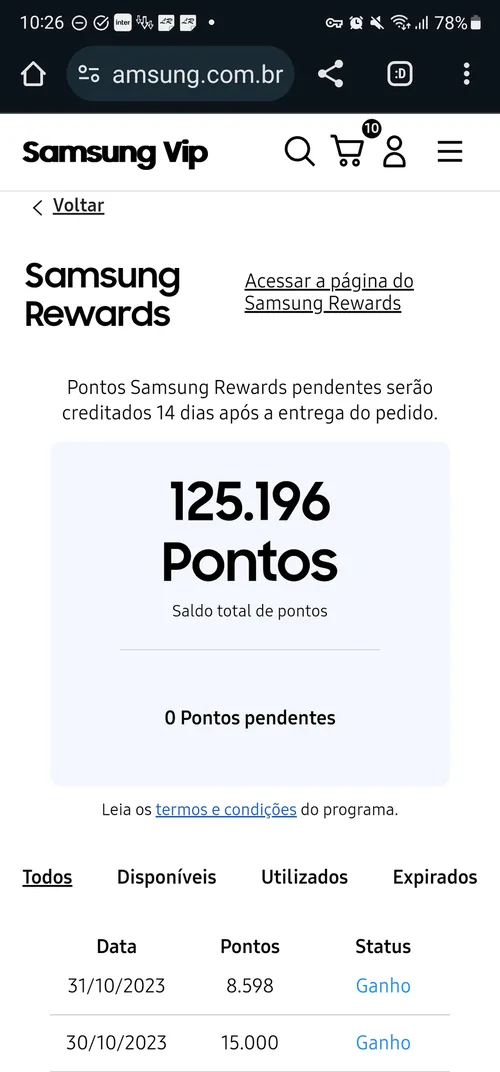The height and width of the screenshot is (1072, 500).
Task: Open the browser overflow menu
Action: point(466,74)
